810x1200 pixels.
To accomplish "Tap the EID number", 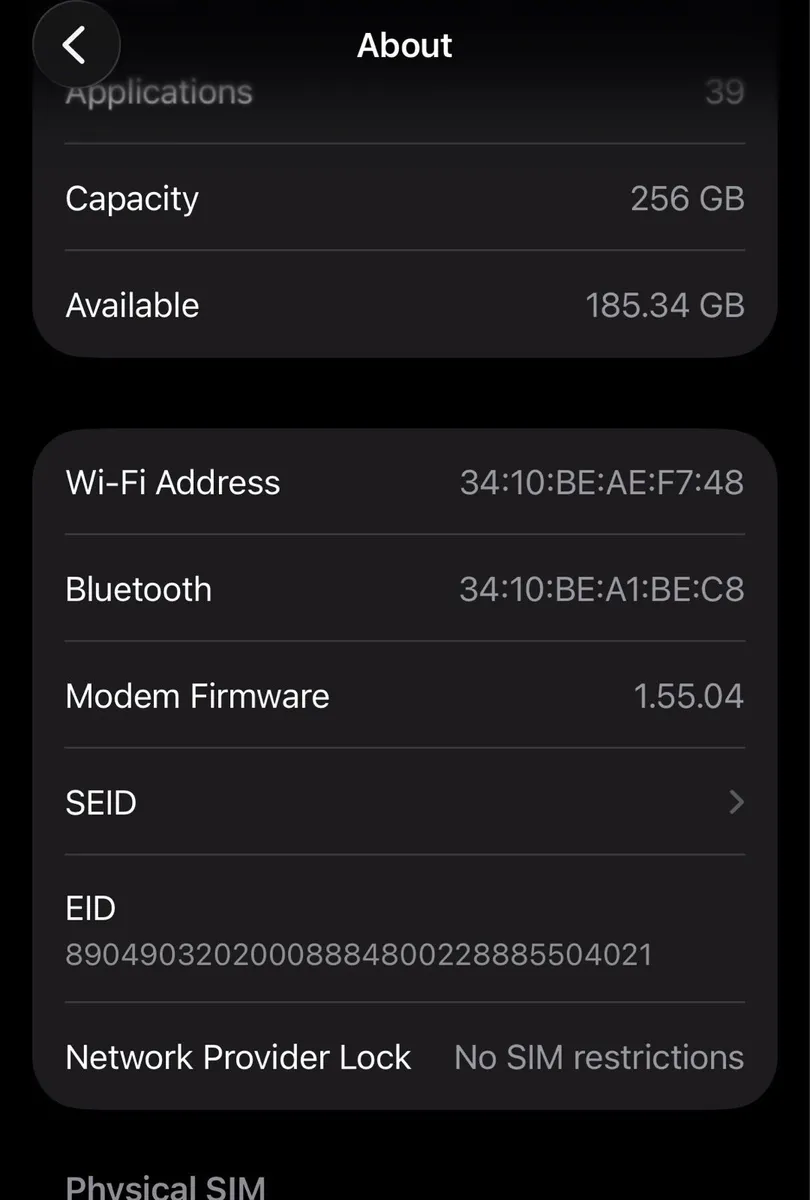I will [358, 955].
